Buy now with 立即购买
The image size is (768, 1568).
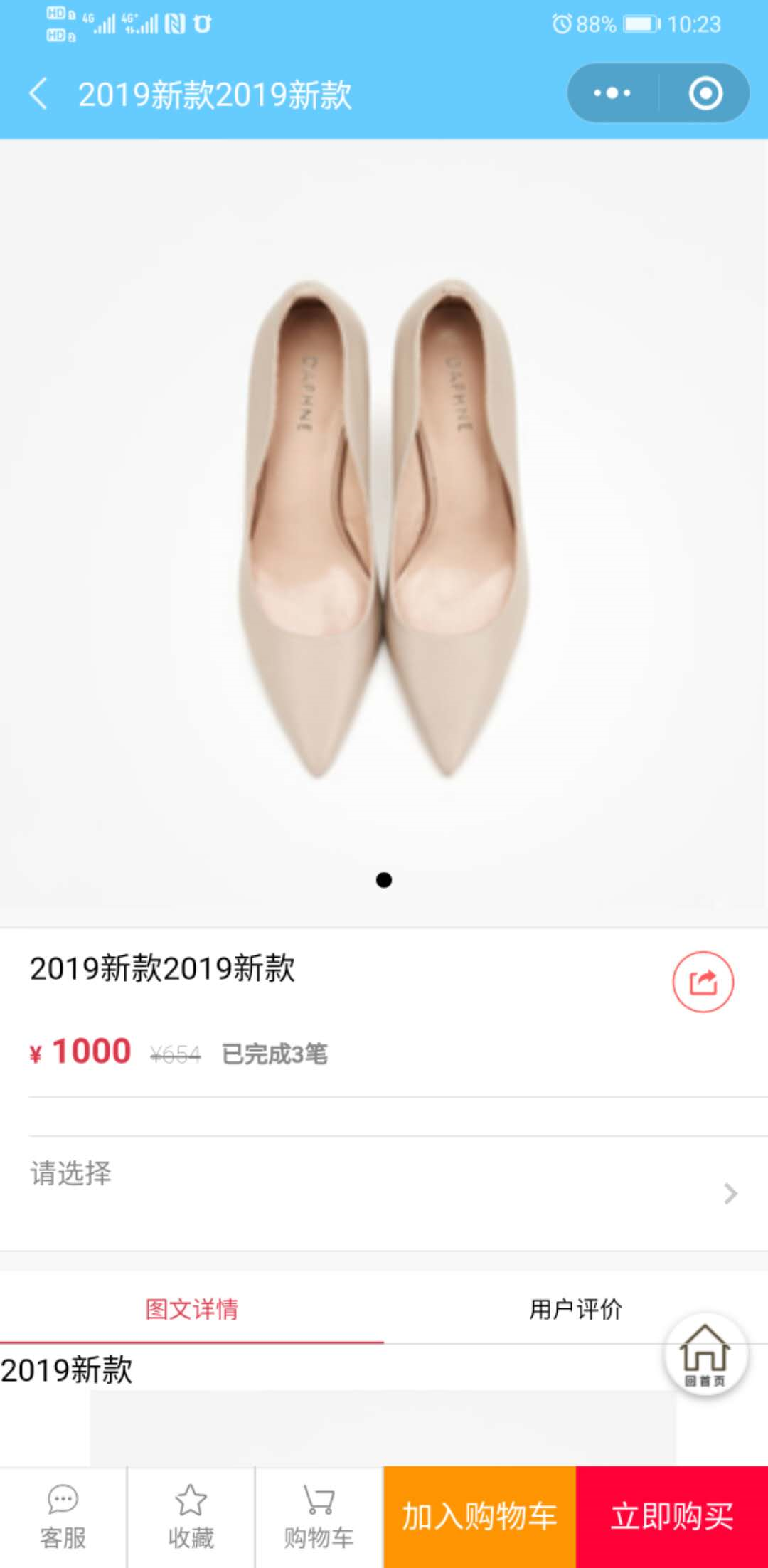coord(672,1517)
